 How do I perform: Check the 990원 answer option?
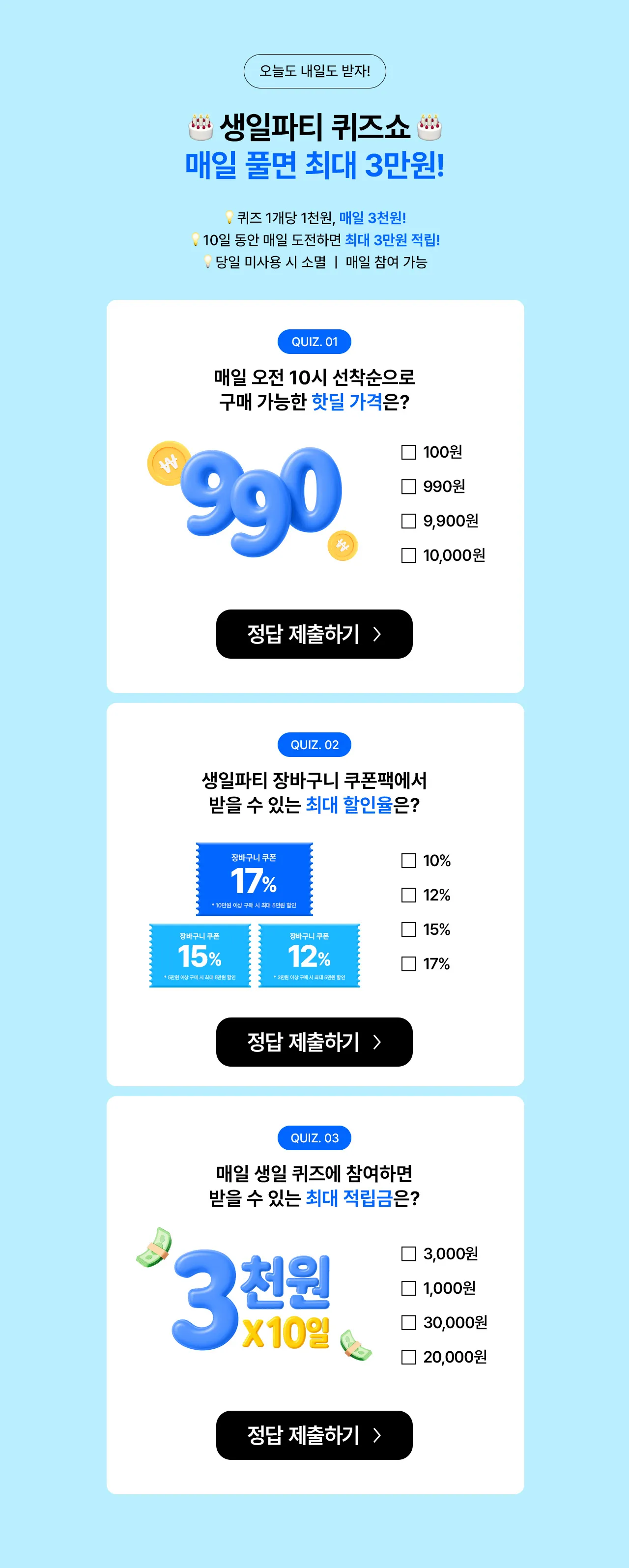coord(409,487)
